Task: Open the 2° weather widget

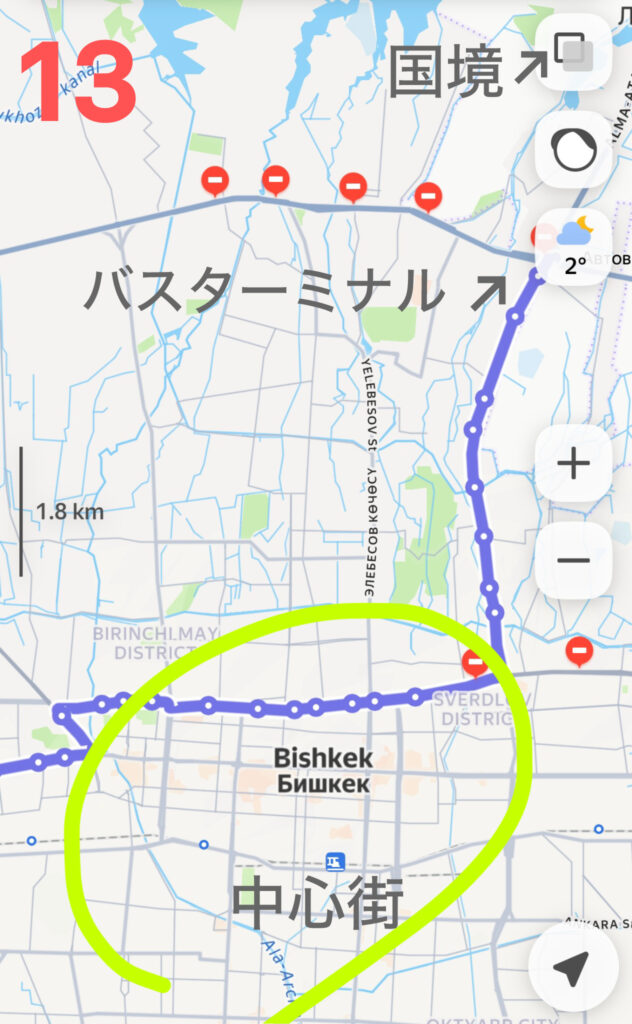Action: pos(573,247)
